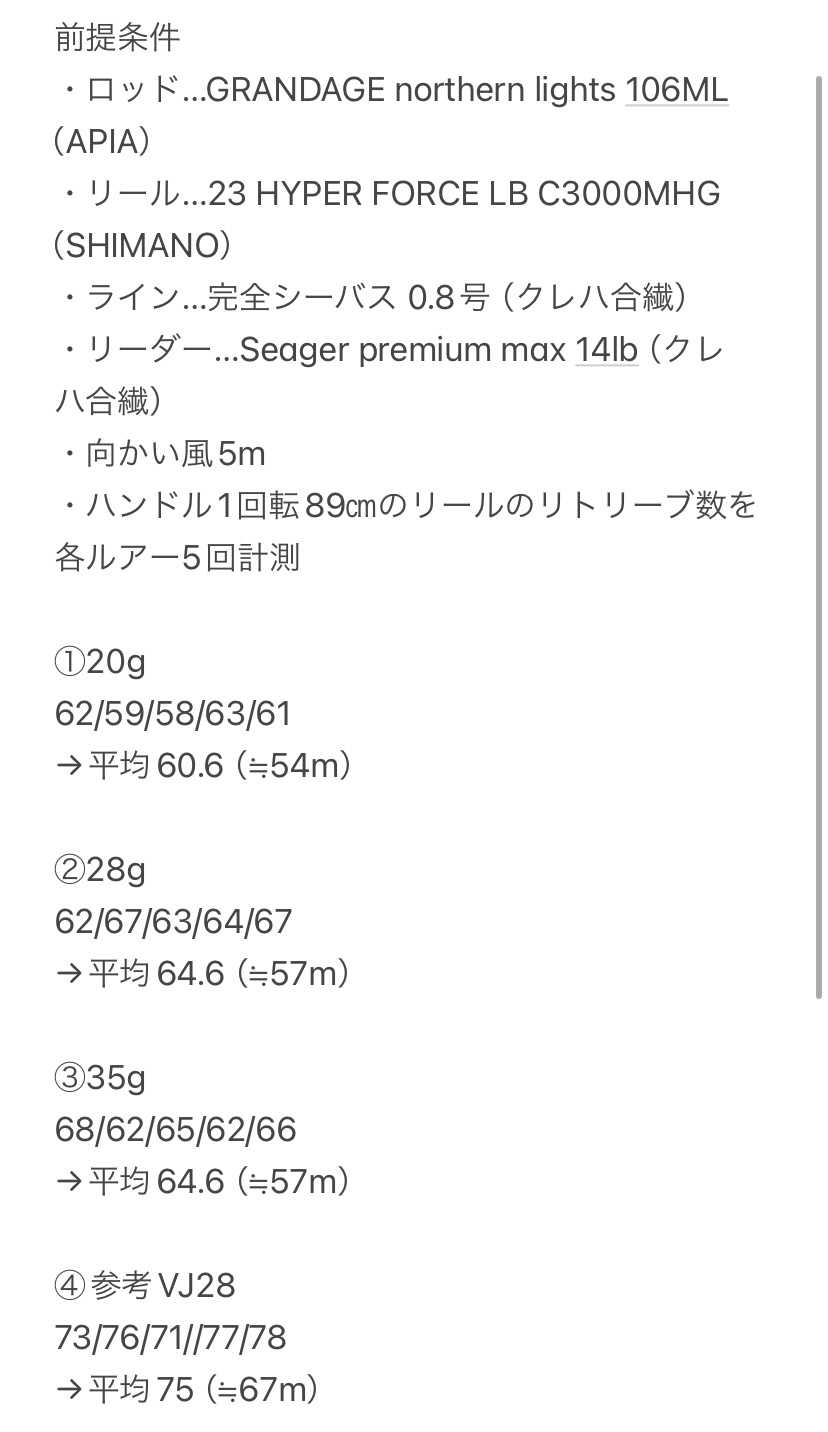
Task: Open the underlined 14lb link
Action: 607,350
